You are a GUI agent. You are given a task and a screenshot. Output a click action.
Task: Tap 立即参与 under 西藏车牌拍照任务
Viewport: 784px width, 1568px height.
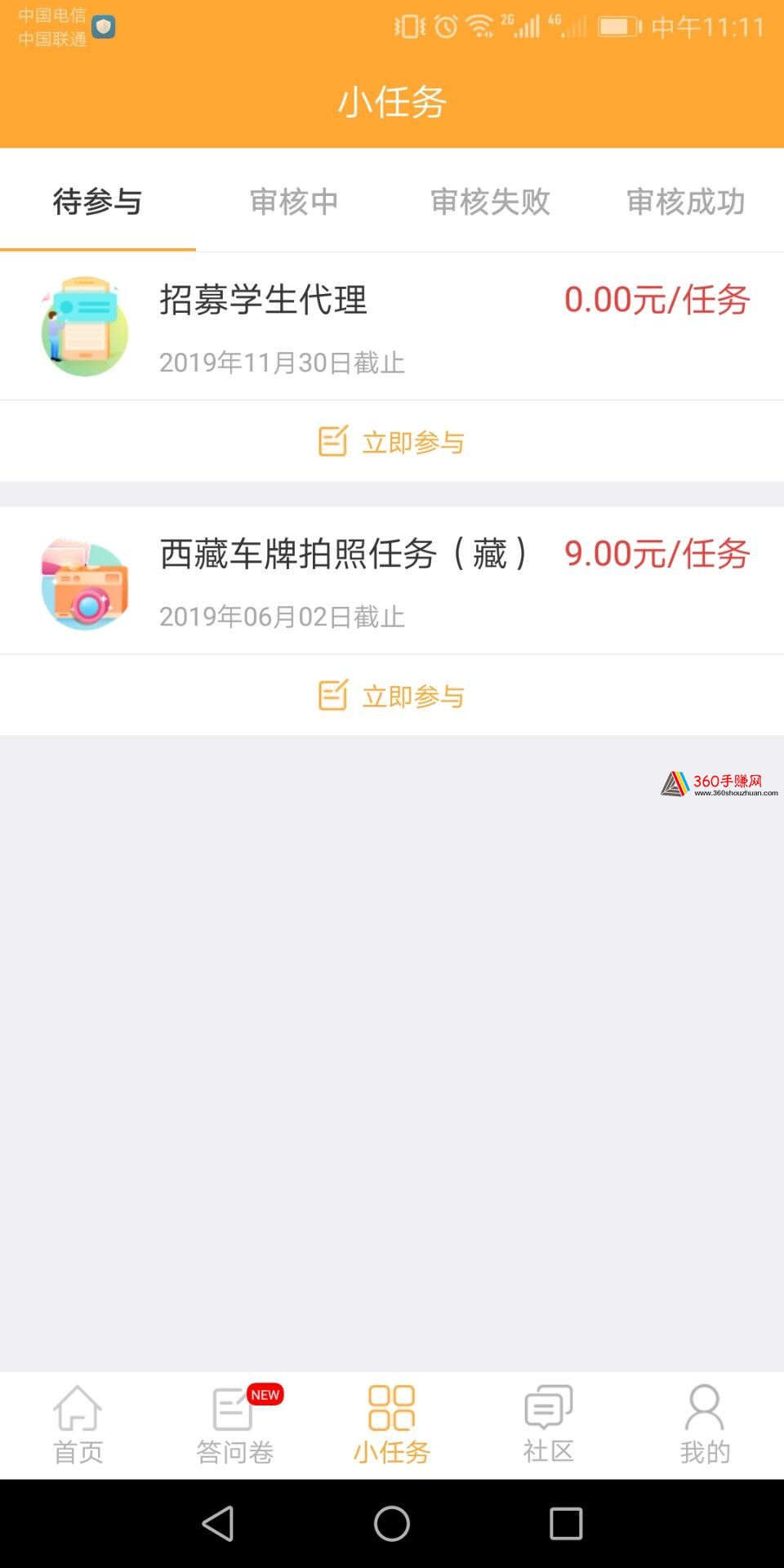[392, 696]
